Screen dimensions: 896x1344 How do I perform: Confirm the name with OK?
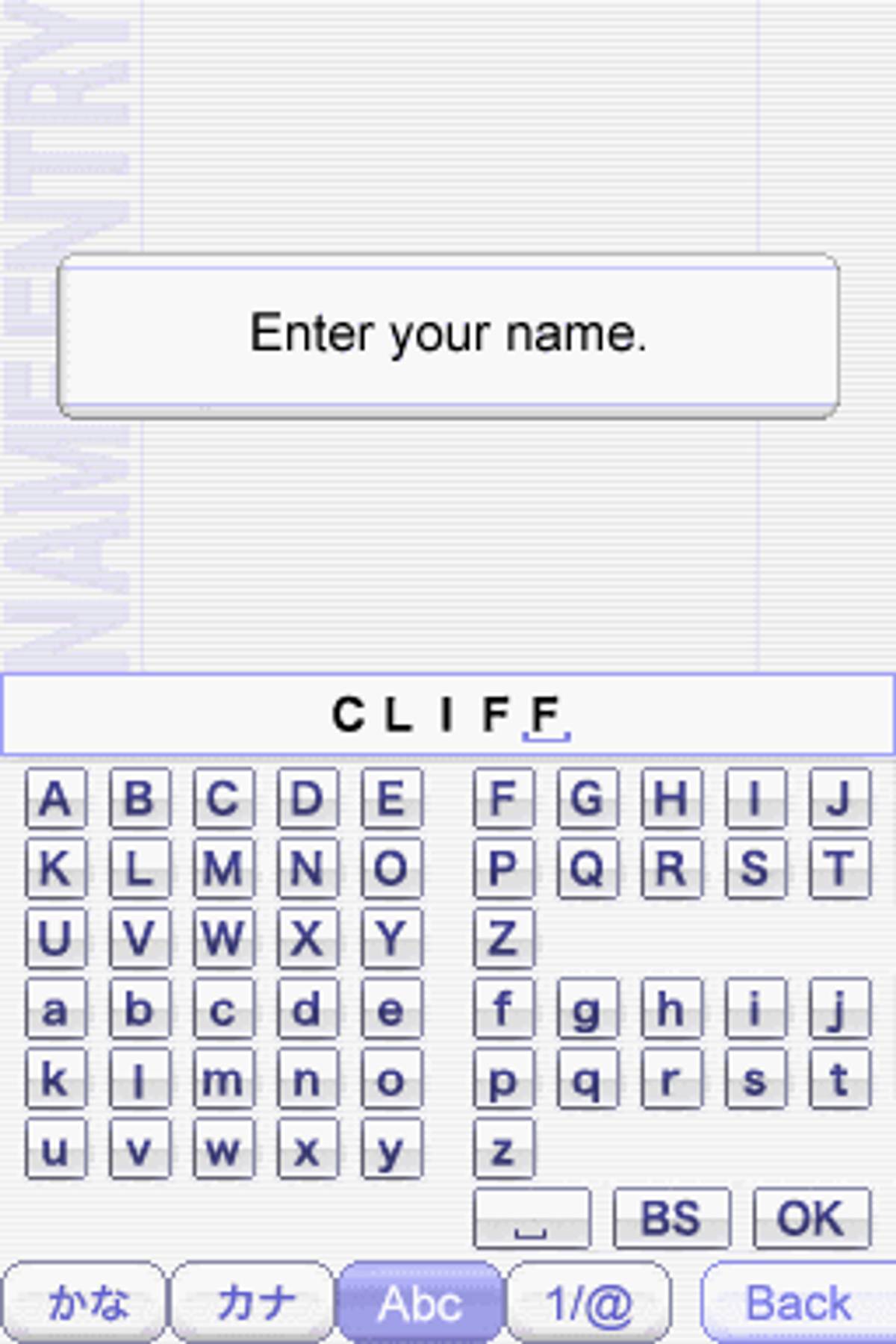click(811, 1219)
